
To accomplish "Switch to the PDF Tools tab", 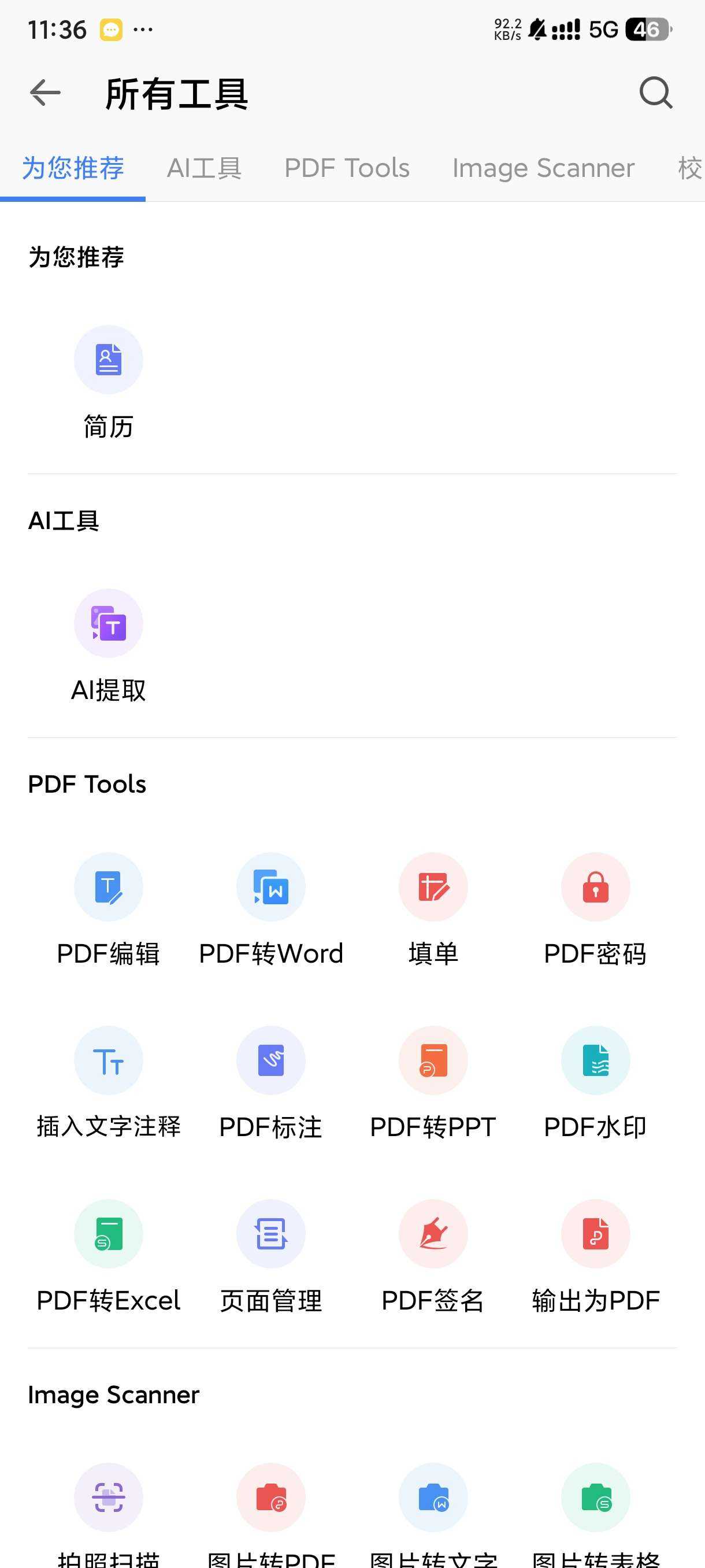I will pos(347,168).
